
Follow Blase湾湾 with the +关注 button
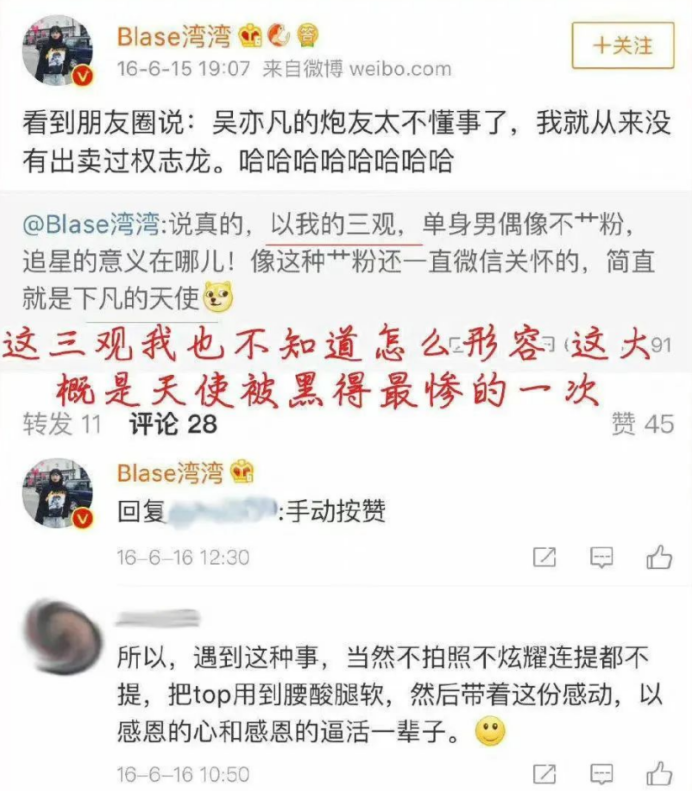623,46
